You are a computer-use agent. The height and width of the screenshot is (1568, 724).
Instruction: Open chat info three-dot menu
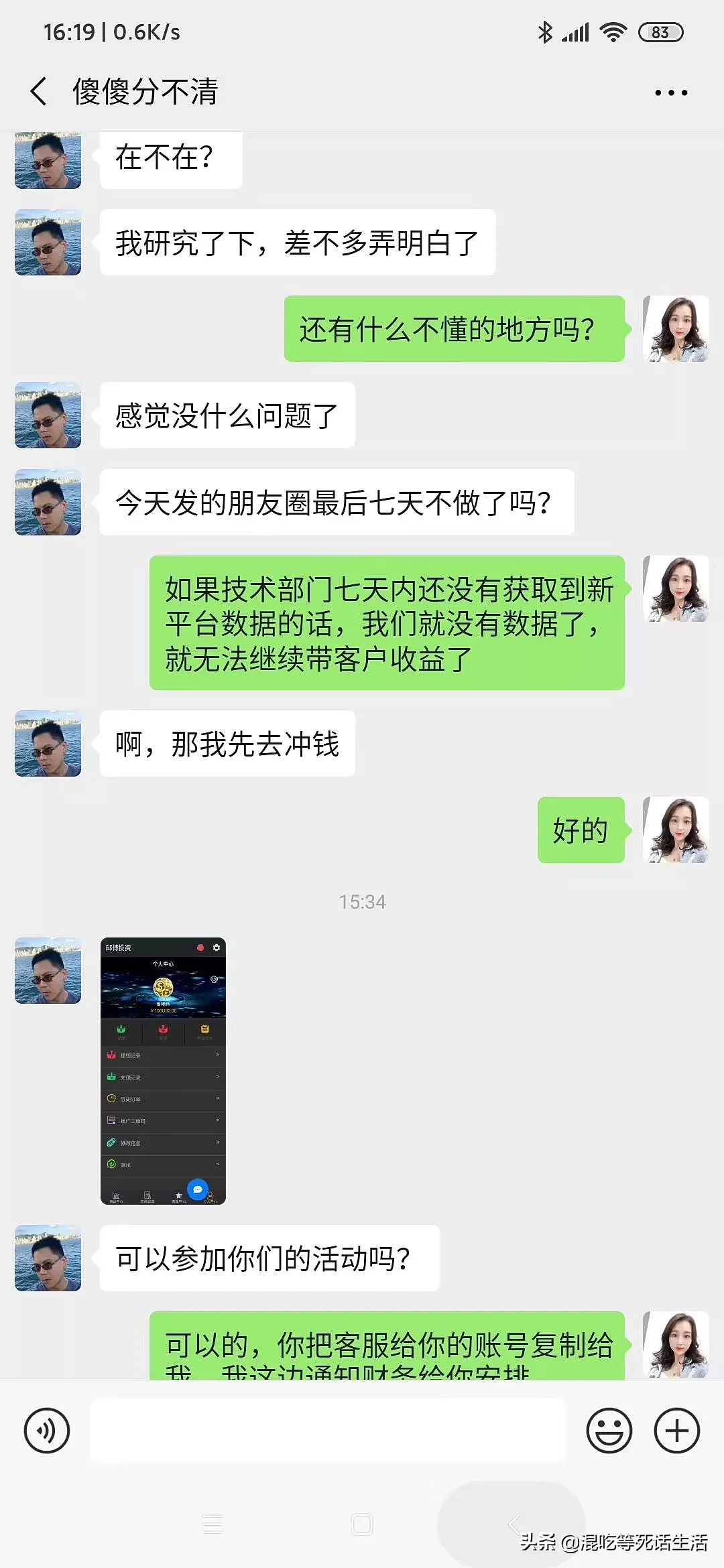(671, 92)
